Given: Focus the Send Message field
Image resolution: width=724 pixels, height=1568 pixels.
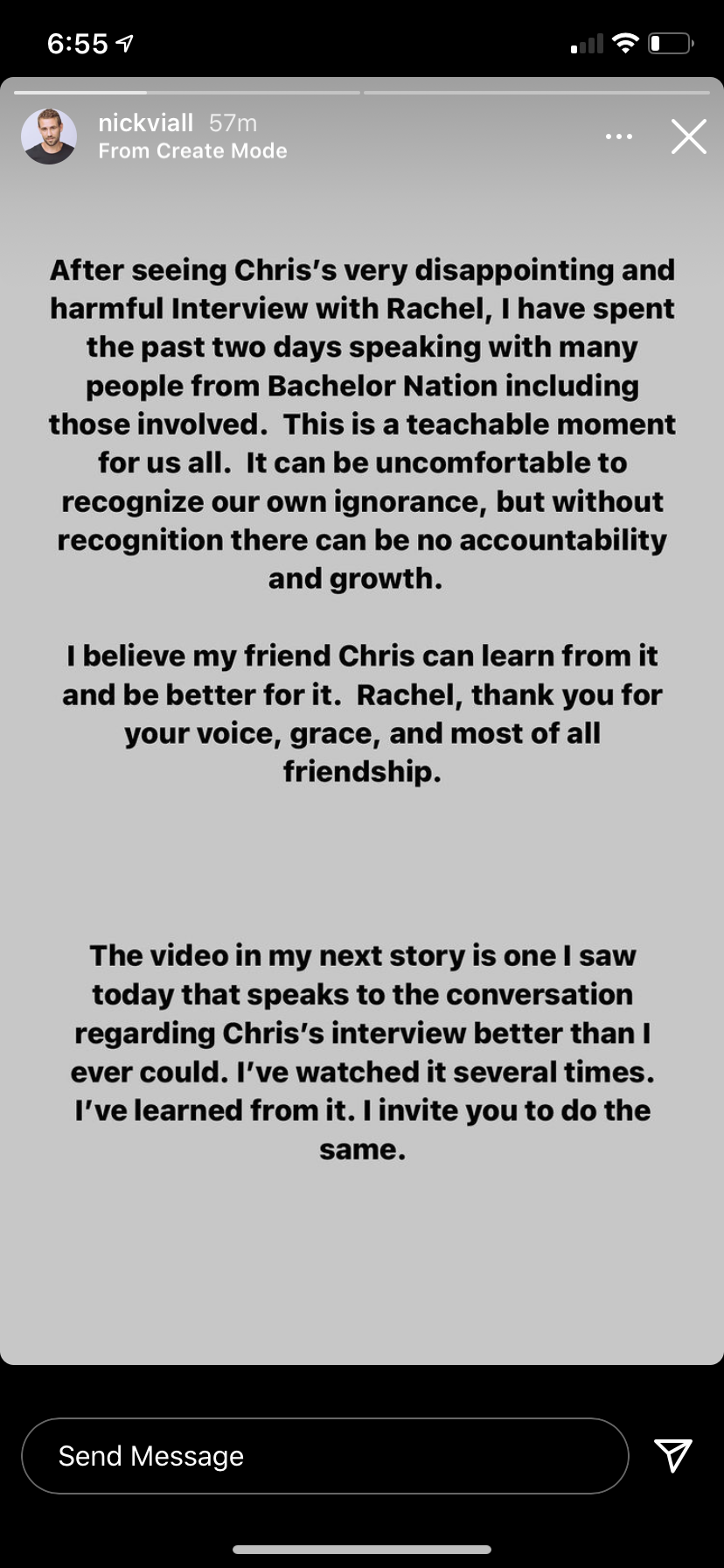Looking at the screenshot, I should pyautogui.click(x=324, y=1456).
